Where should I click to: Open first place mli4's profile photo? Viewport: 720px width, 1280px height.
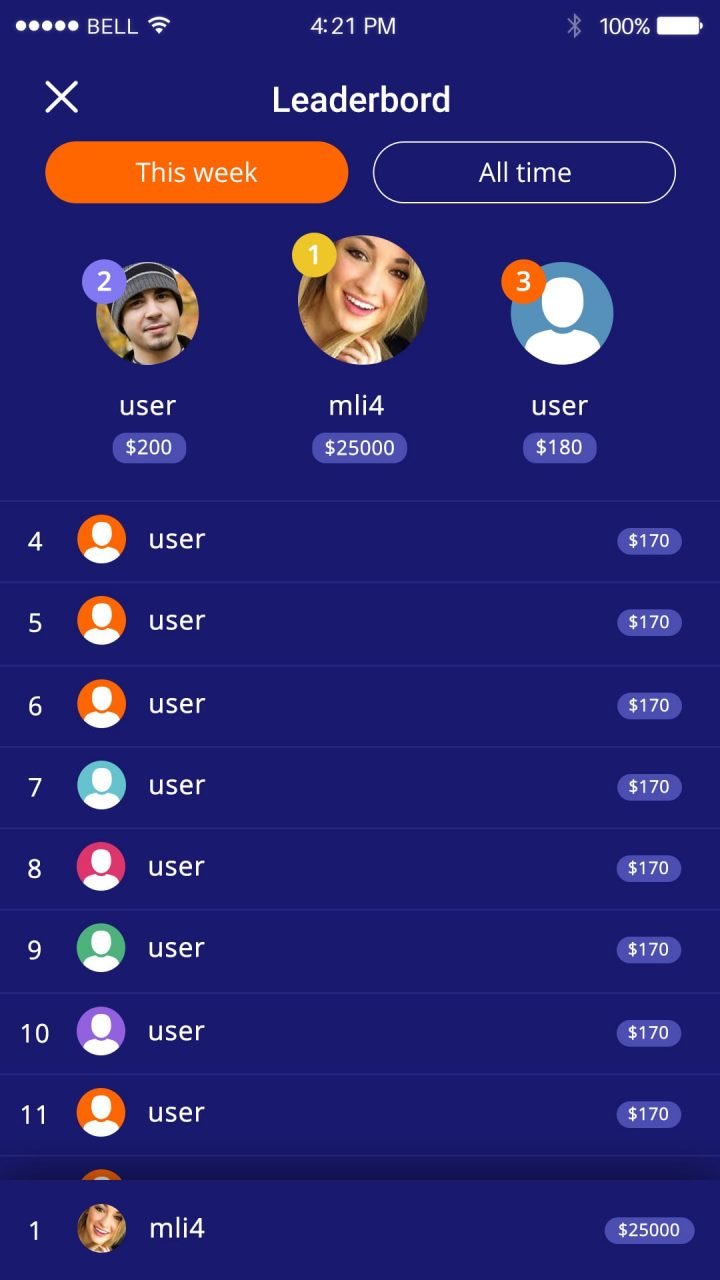(362, 300)
